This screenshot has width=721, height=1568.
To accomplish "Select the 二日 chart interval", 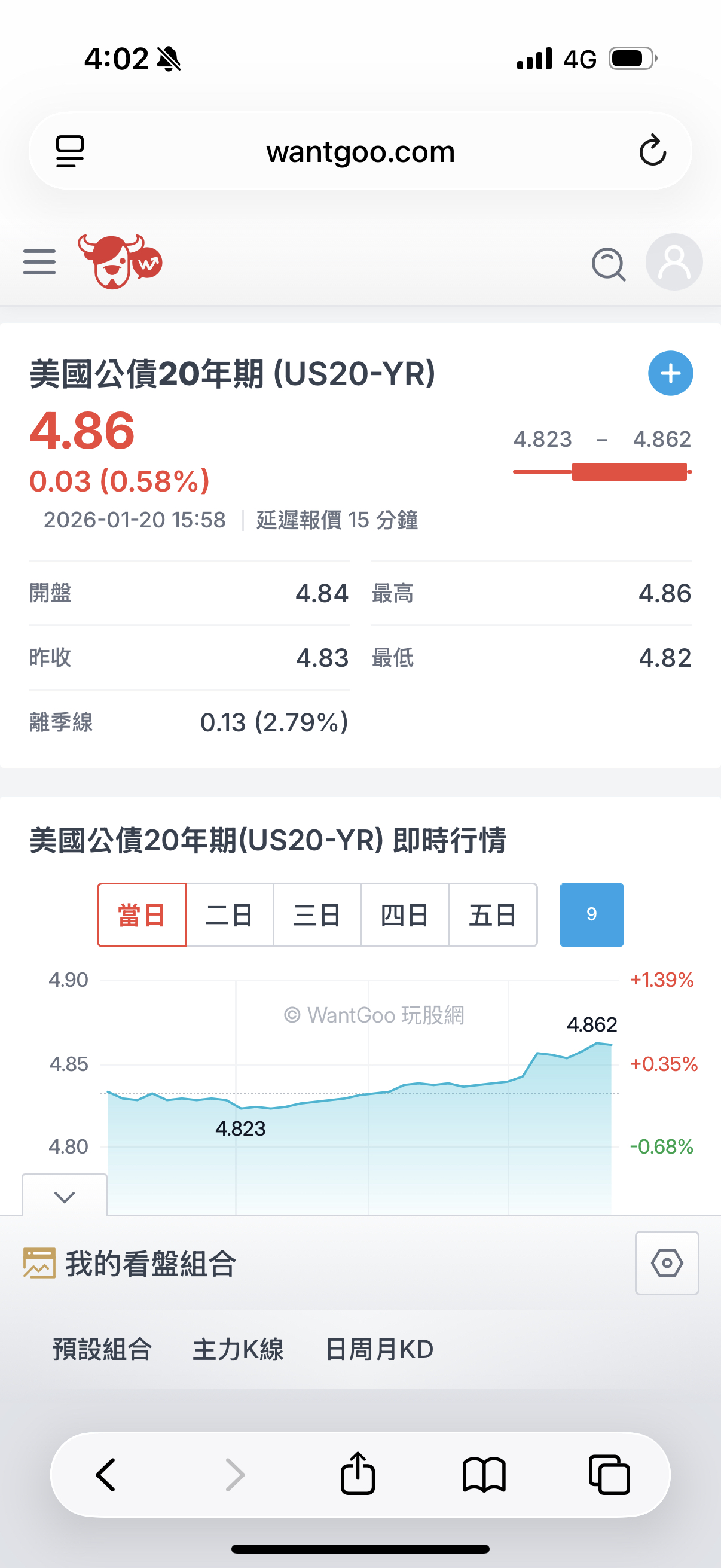I will pos(230,914).
